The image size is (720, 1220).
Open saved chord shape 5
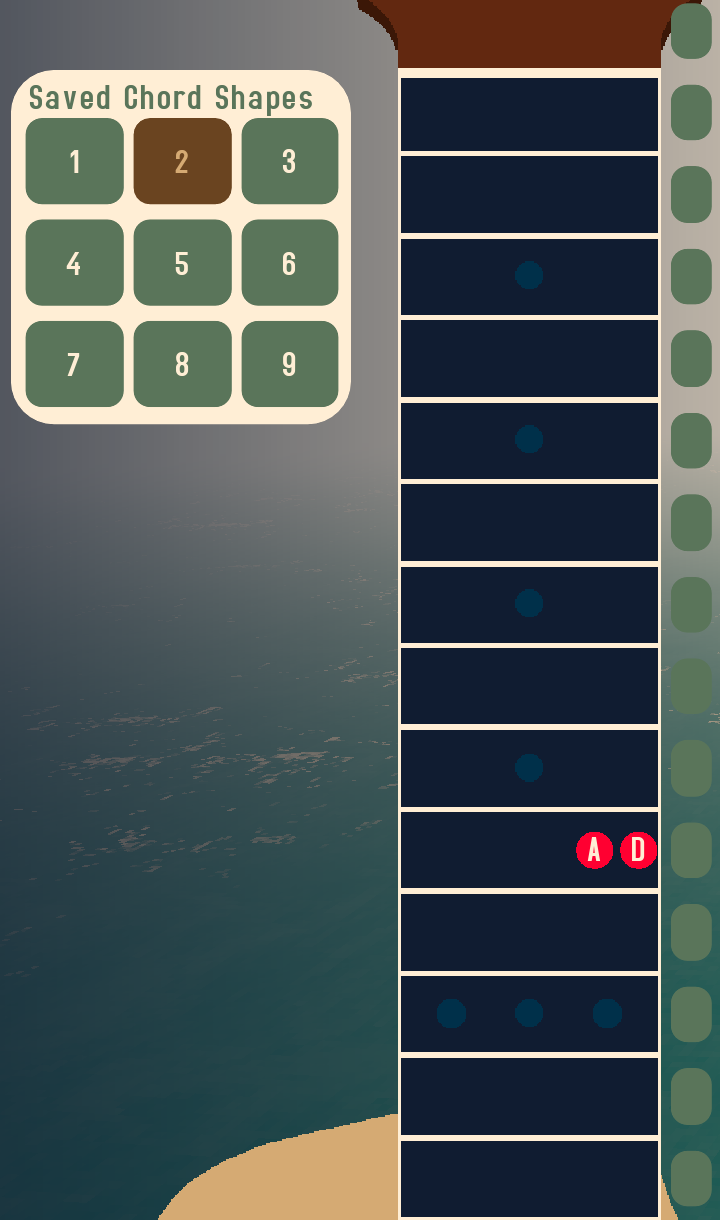pyautogui.click(x=182, y=263)
